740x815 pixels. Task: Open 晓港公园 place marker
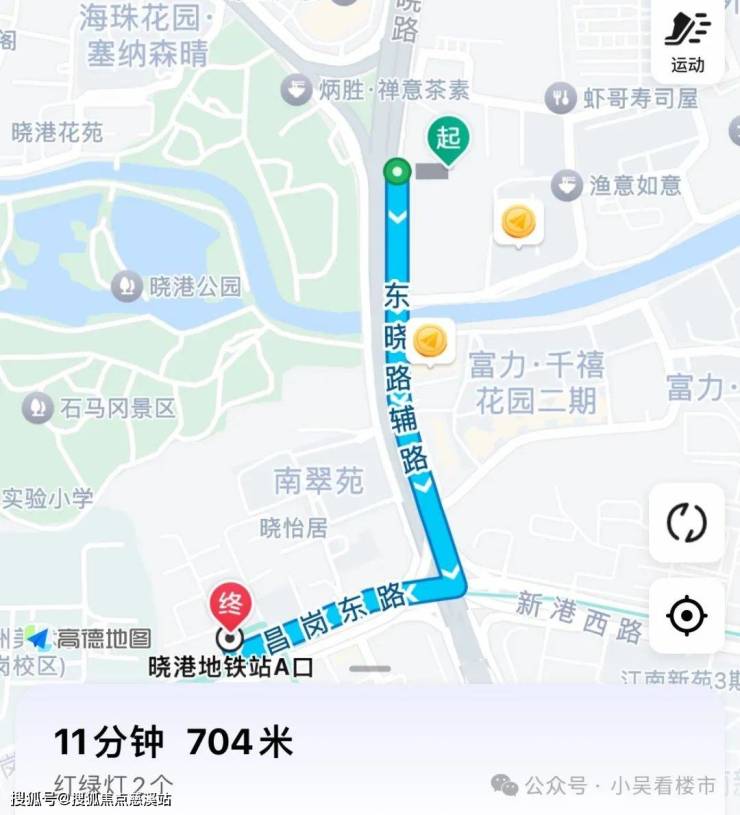pos(127,287)
